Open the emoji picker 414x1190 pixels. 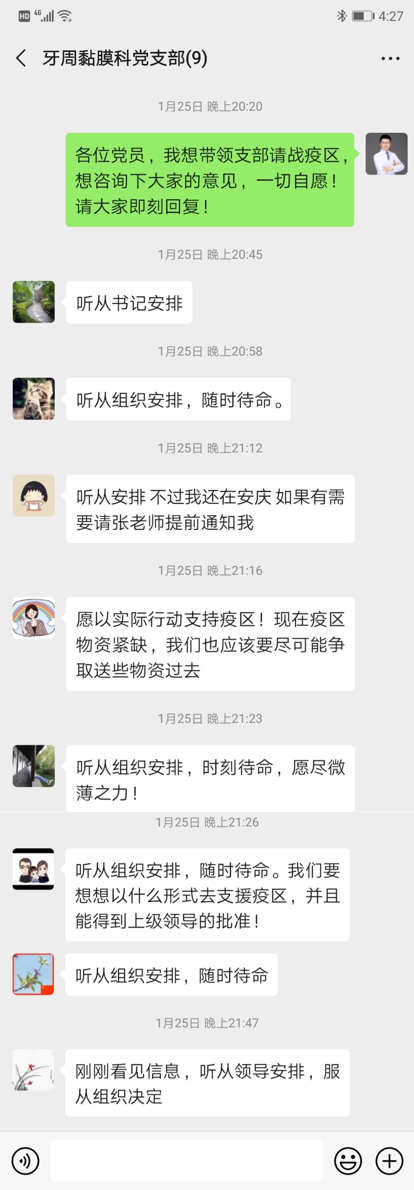point(348,1160)
